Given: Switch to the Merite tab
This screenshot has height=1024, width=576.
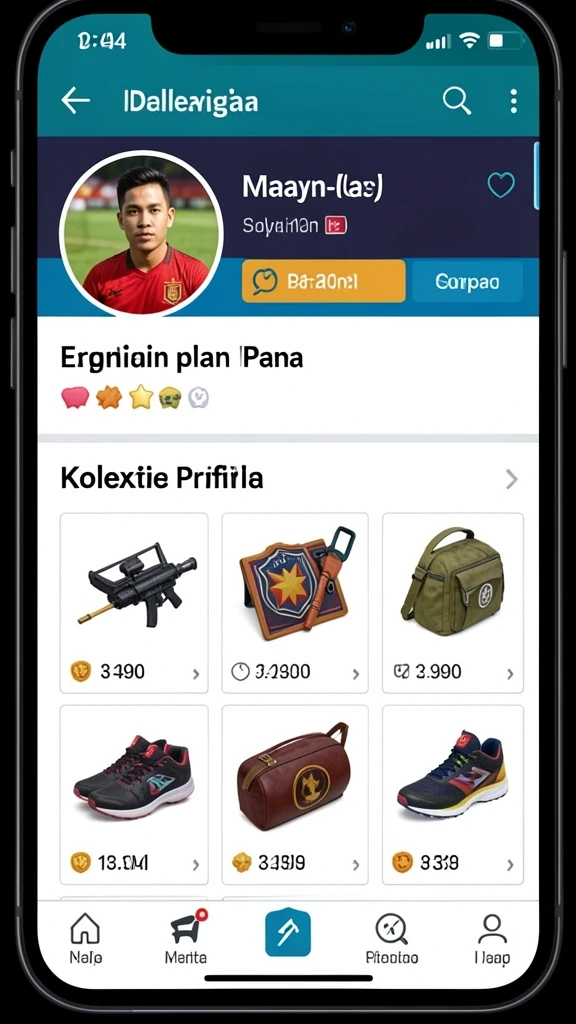Looking at the screenshot, I should coord(186,938).
